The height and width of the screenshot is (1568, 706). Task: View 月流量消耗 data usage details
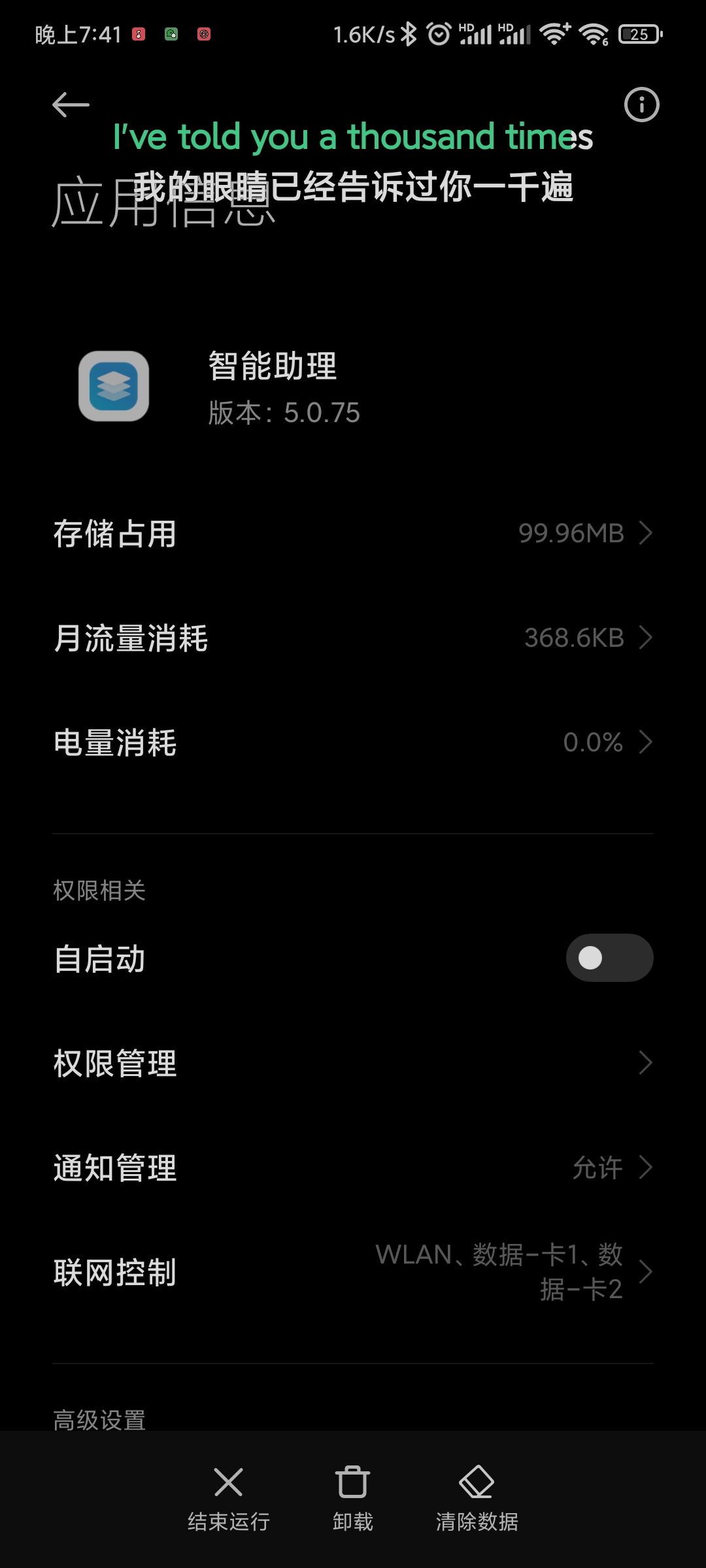(x=353, y=638)
